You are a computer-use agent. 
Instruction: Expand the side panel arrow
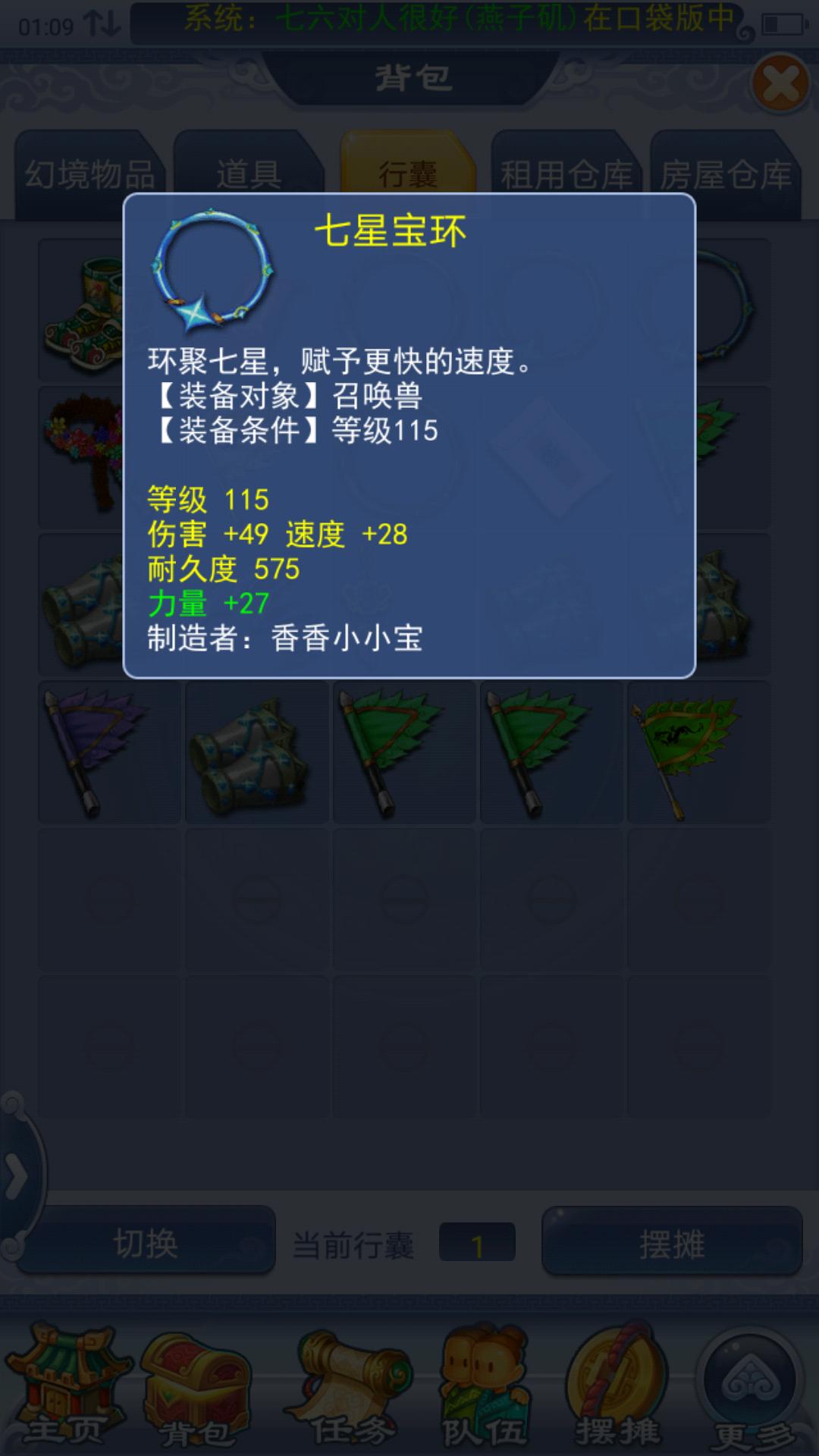(17, 1177)
